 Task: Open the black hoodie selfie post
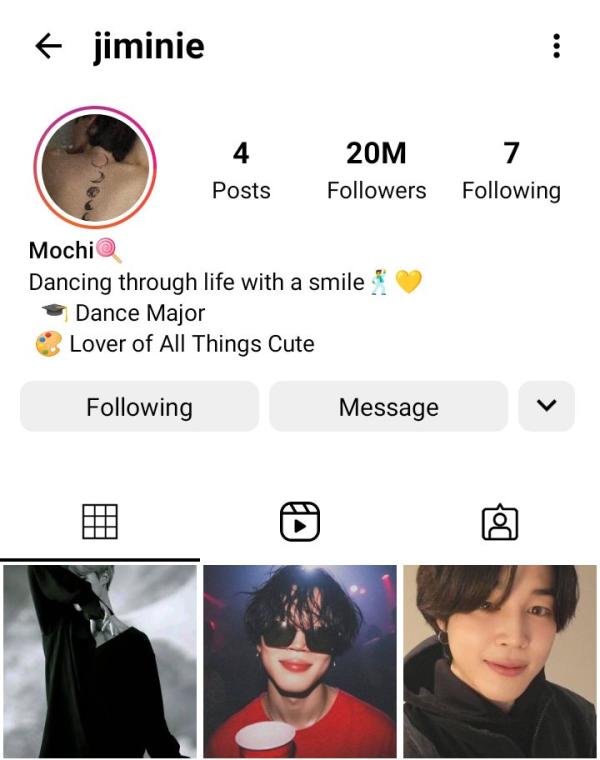pos(499,661)
